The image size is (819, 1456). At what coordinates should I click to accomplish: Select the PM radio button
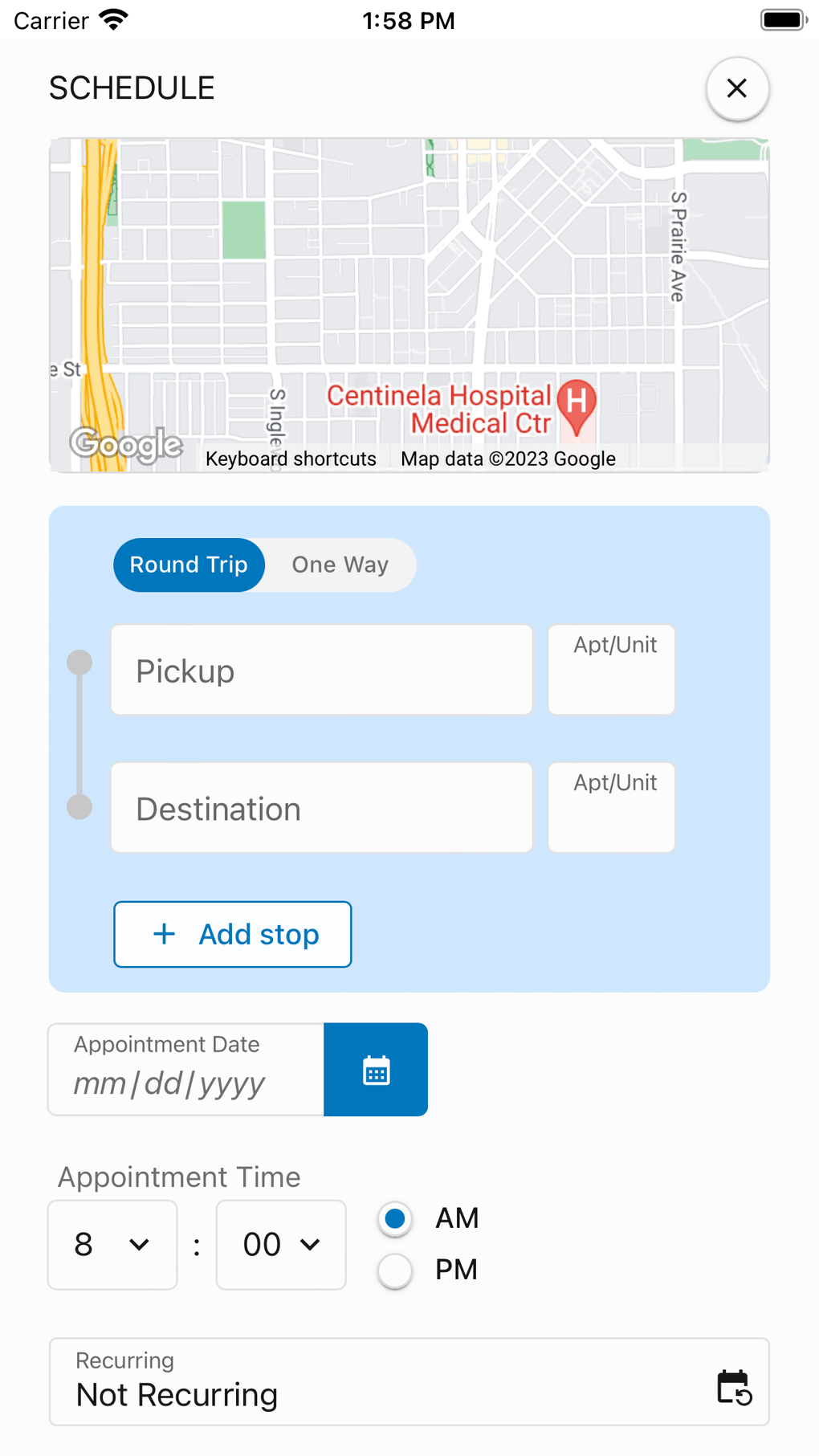(395, 1270)
